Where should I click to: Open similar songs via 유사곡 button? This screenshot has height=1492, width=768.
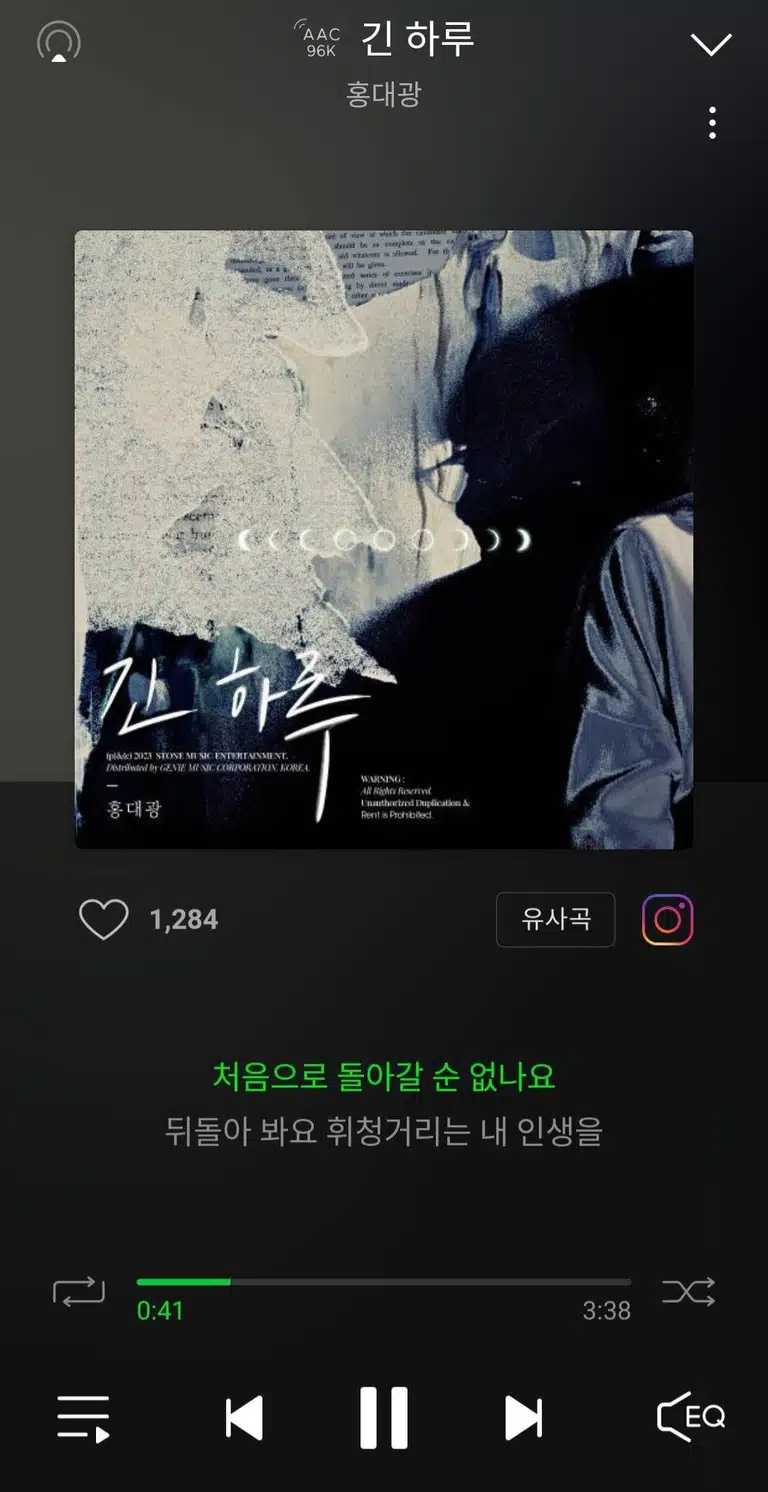click(555, 919)
